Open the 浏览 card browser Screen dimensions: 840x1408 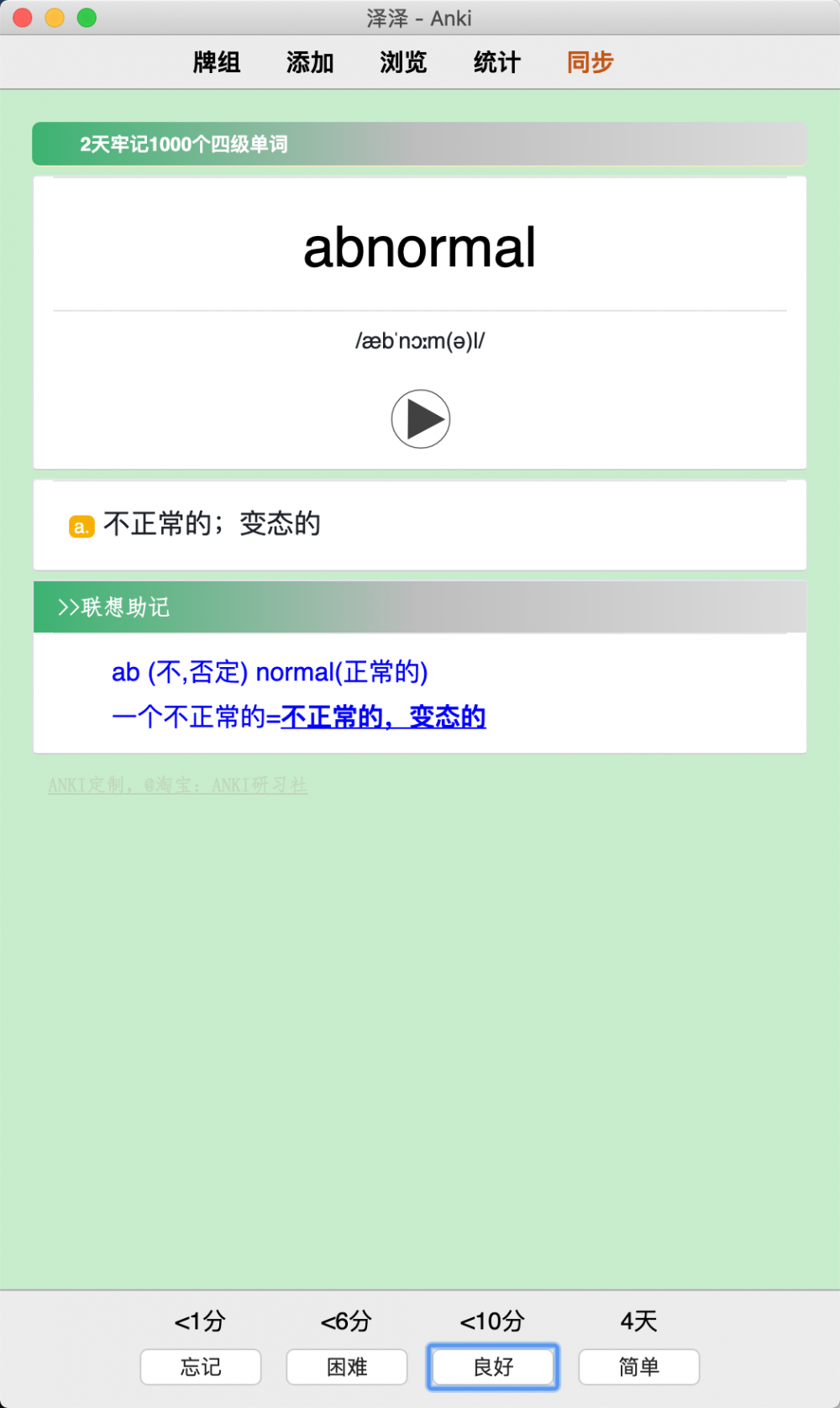tap(403, 62)
